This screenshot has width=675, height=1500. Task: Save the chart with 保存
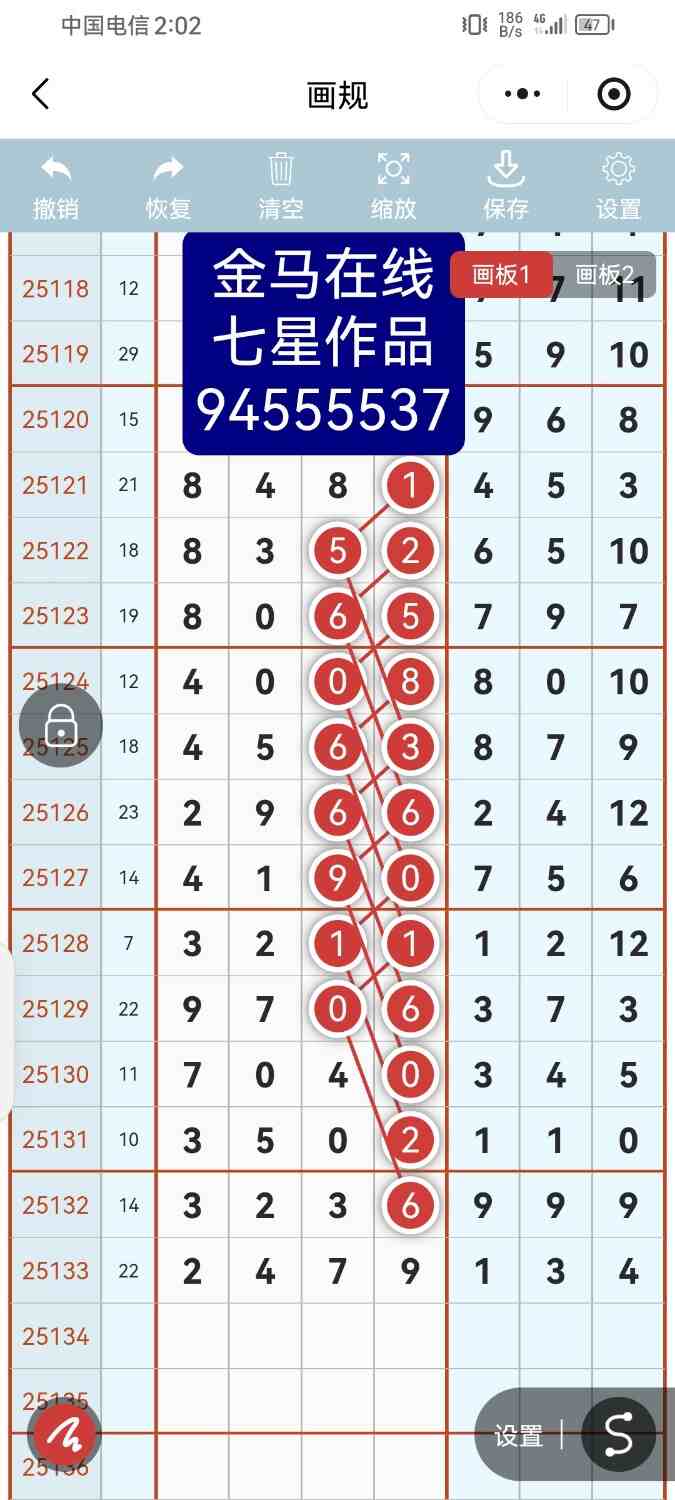[x=506, y=186]
